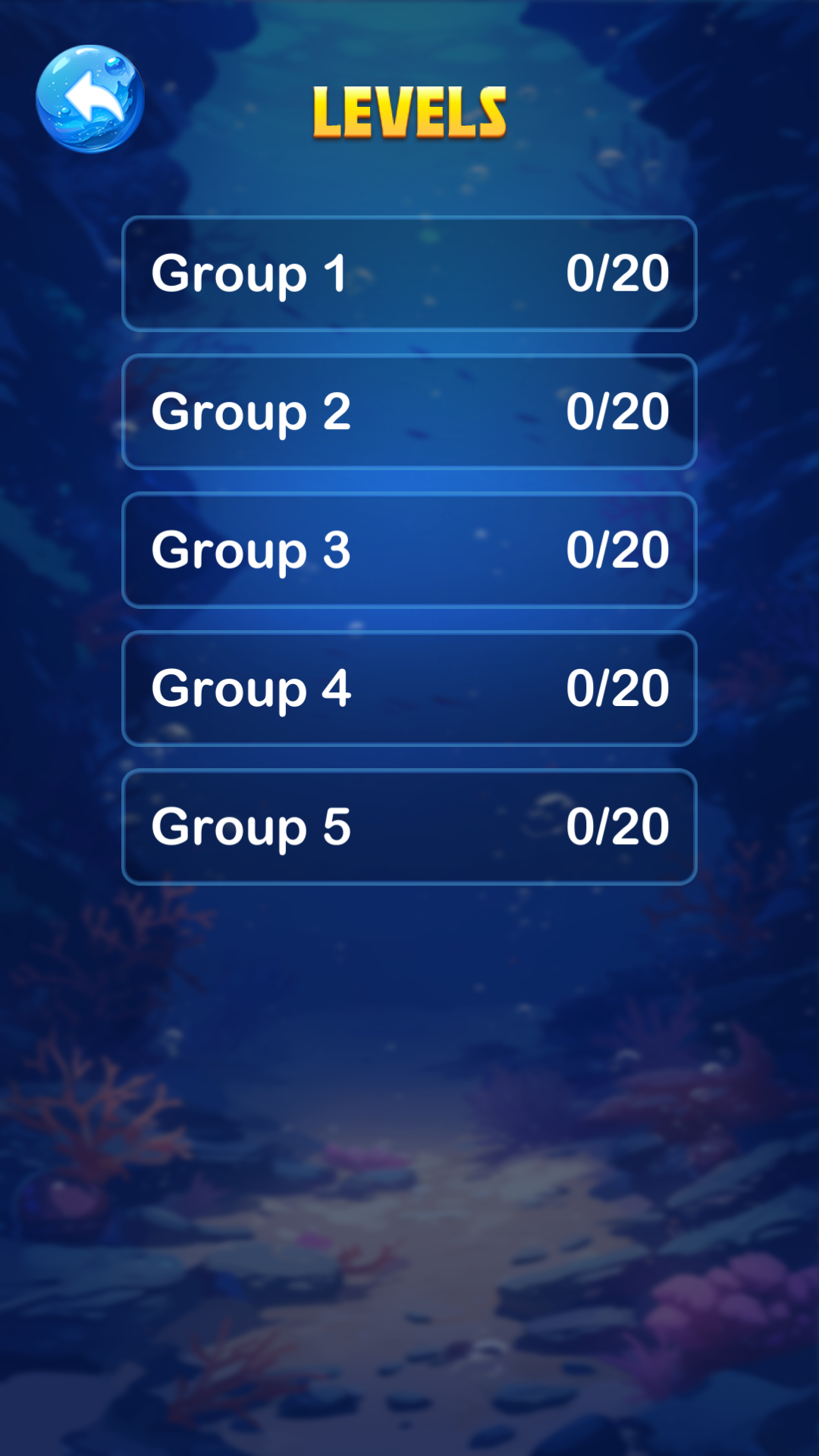Open Group 3 levels
The image size is (819, 1456).
409,551
